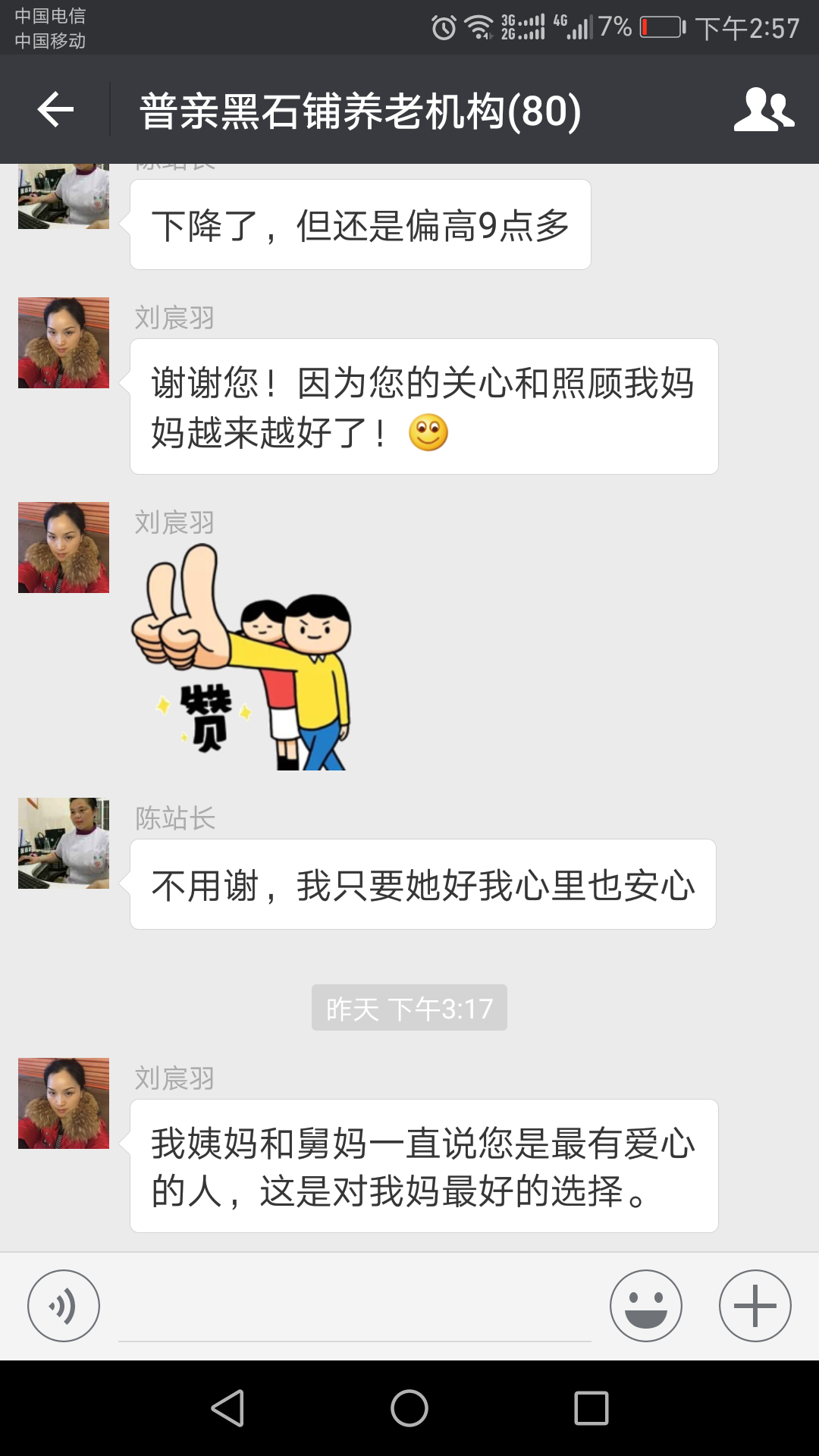Open the 赞 thumbs-up sticker
The height and width of the screenshot is (1456, 819).
click(x=241, y=657)
